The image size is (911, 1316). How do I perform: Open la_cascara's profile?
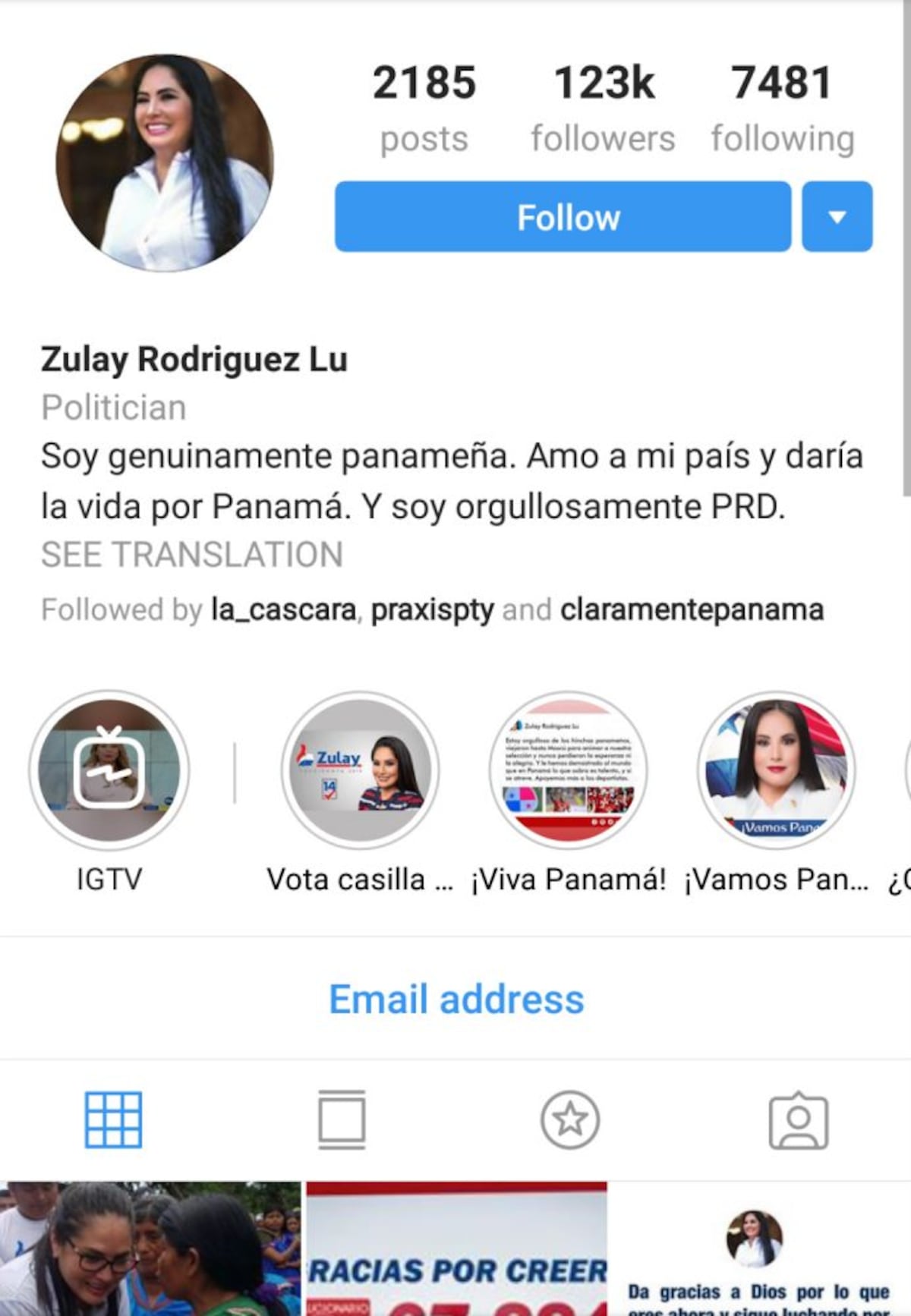click(x=280, y=609)
